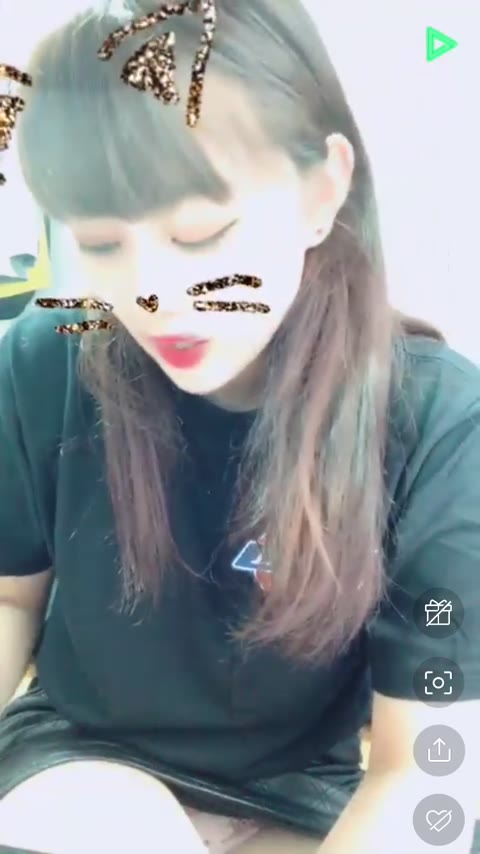The width and height of the screenshot is (480, 854).
Task: Take a screenshot with the capture icon
Action: 439,682
